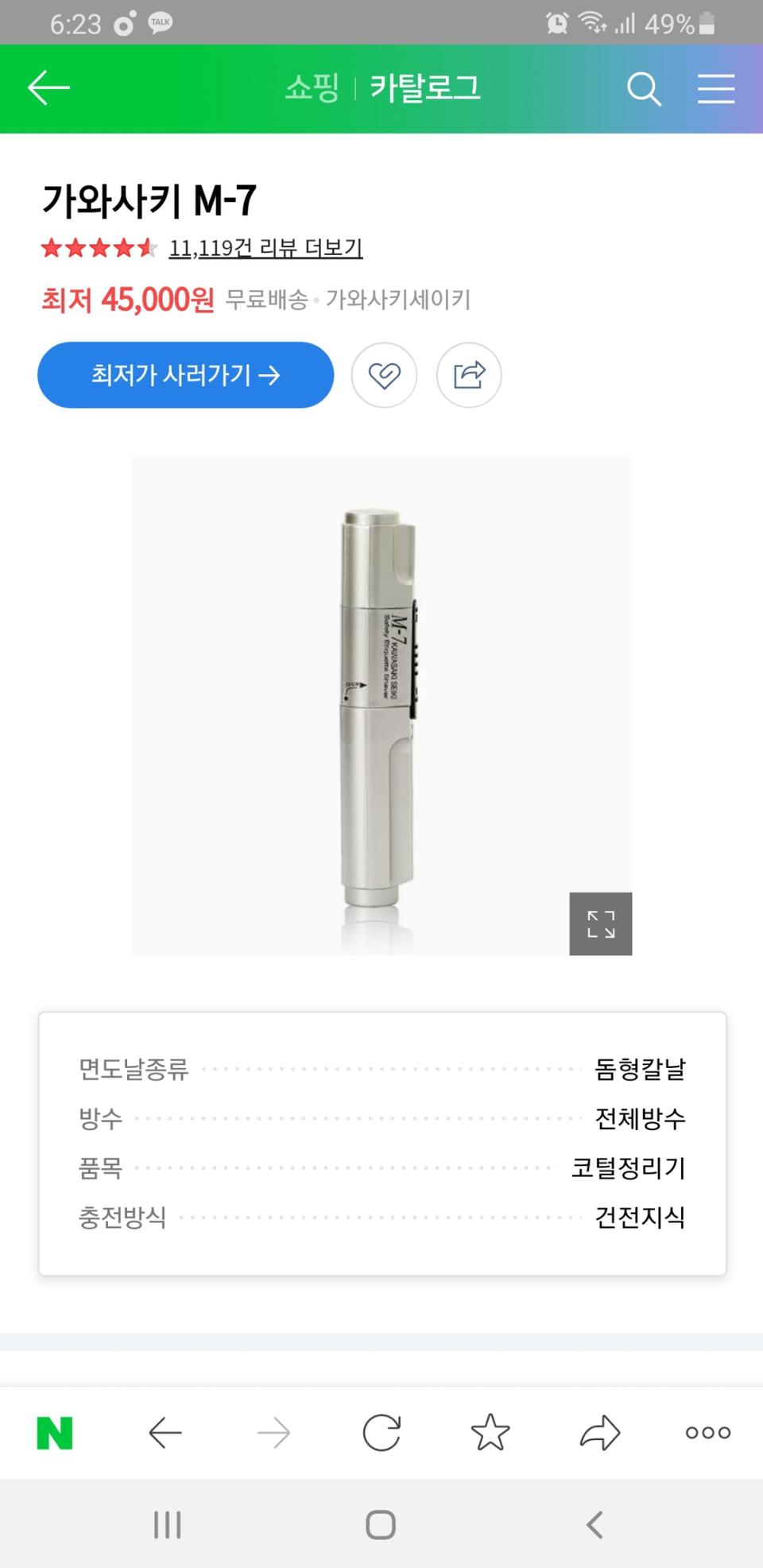
Task: Go back with the green top-left arrow
Action: click(x=47, y=88)
